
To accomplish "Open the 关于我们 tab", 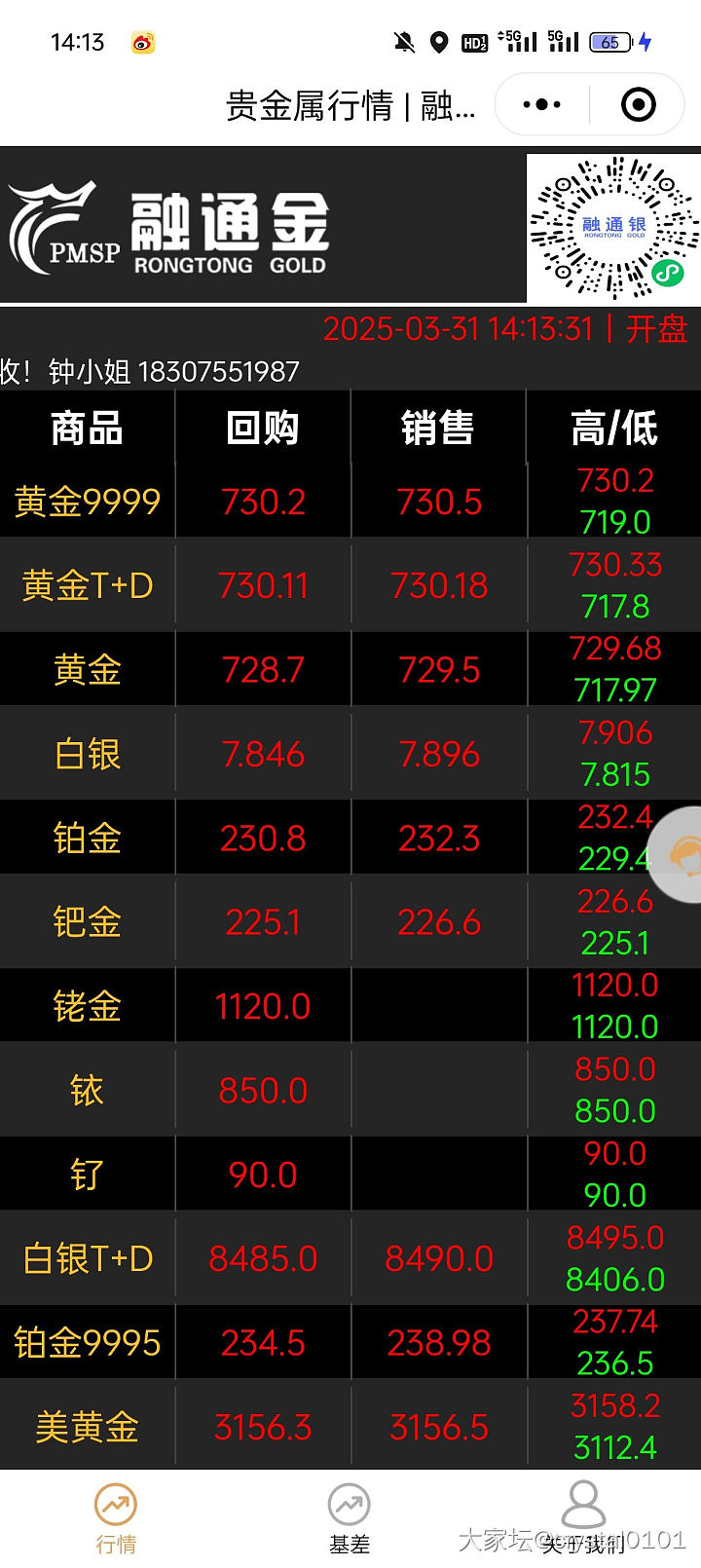I will pyautogui.click(x=583, y=1517).
